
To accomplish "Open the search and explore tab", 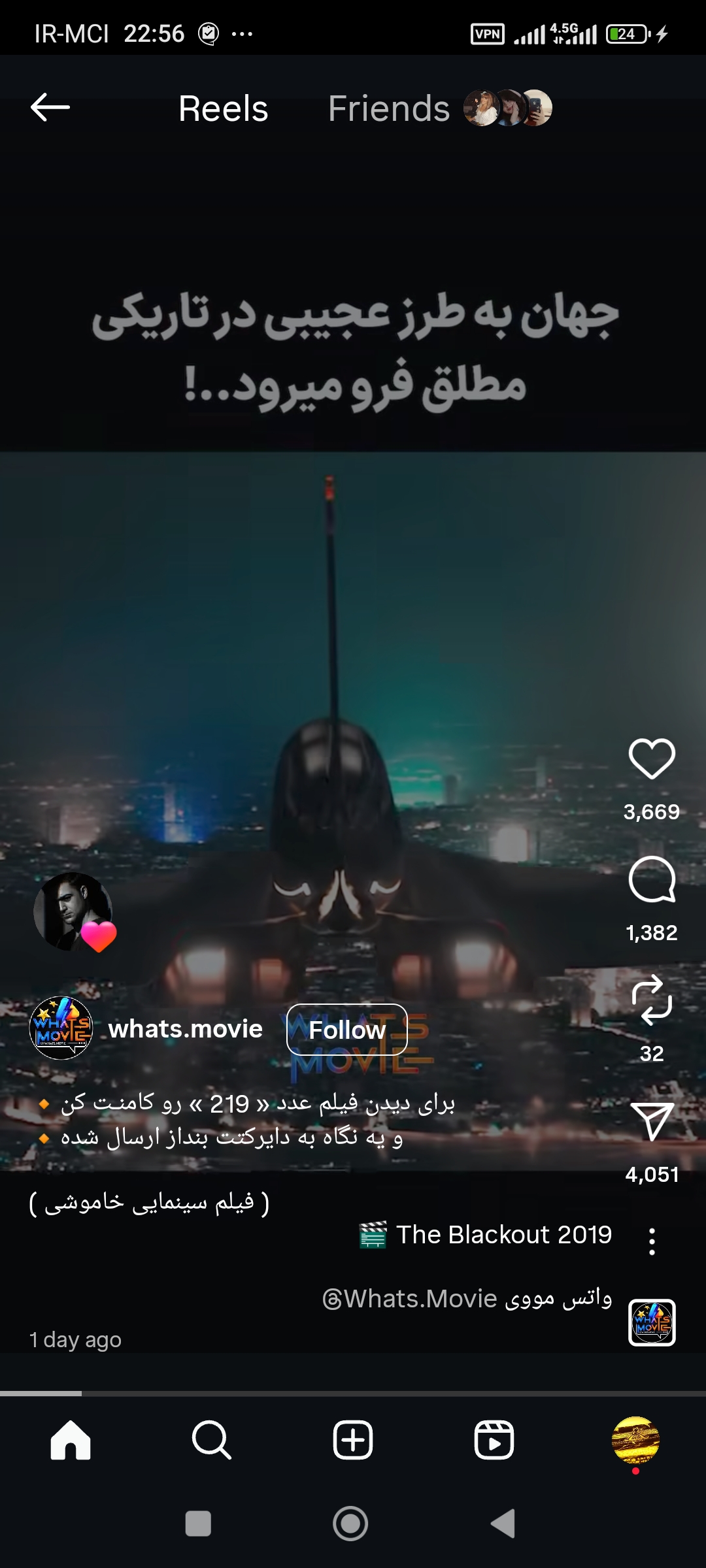I will point(211,1440).
